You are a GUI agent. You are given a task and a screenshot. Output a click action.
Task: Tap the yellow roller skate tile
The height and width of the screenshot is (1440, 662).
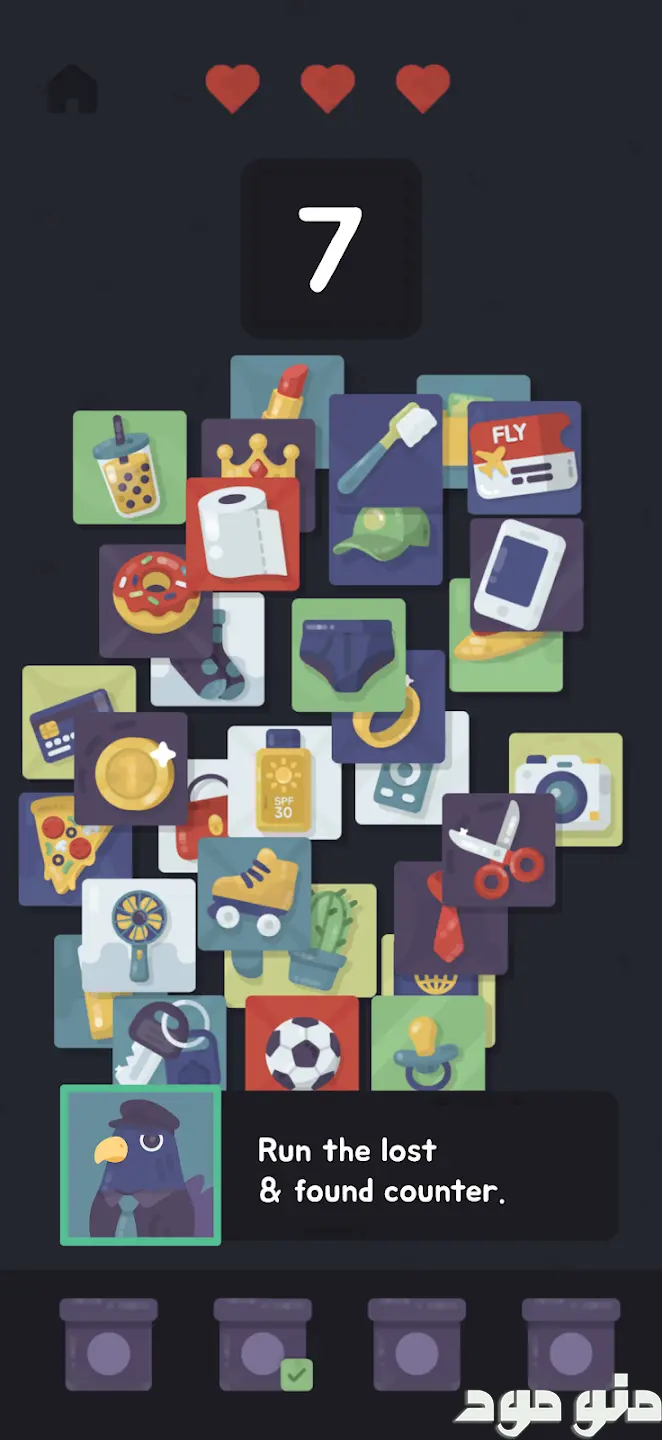point(254,893)
